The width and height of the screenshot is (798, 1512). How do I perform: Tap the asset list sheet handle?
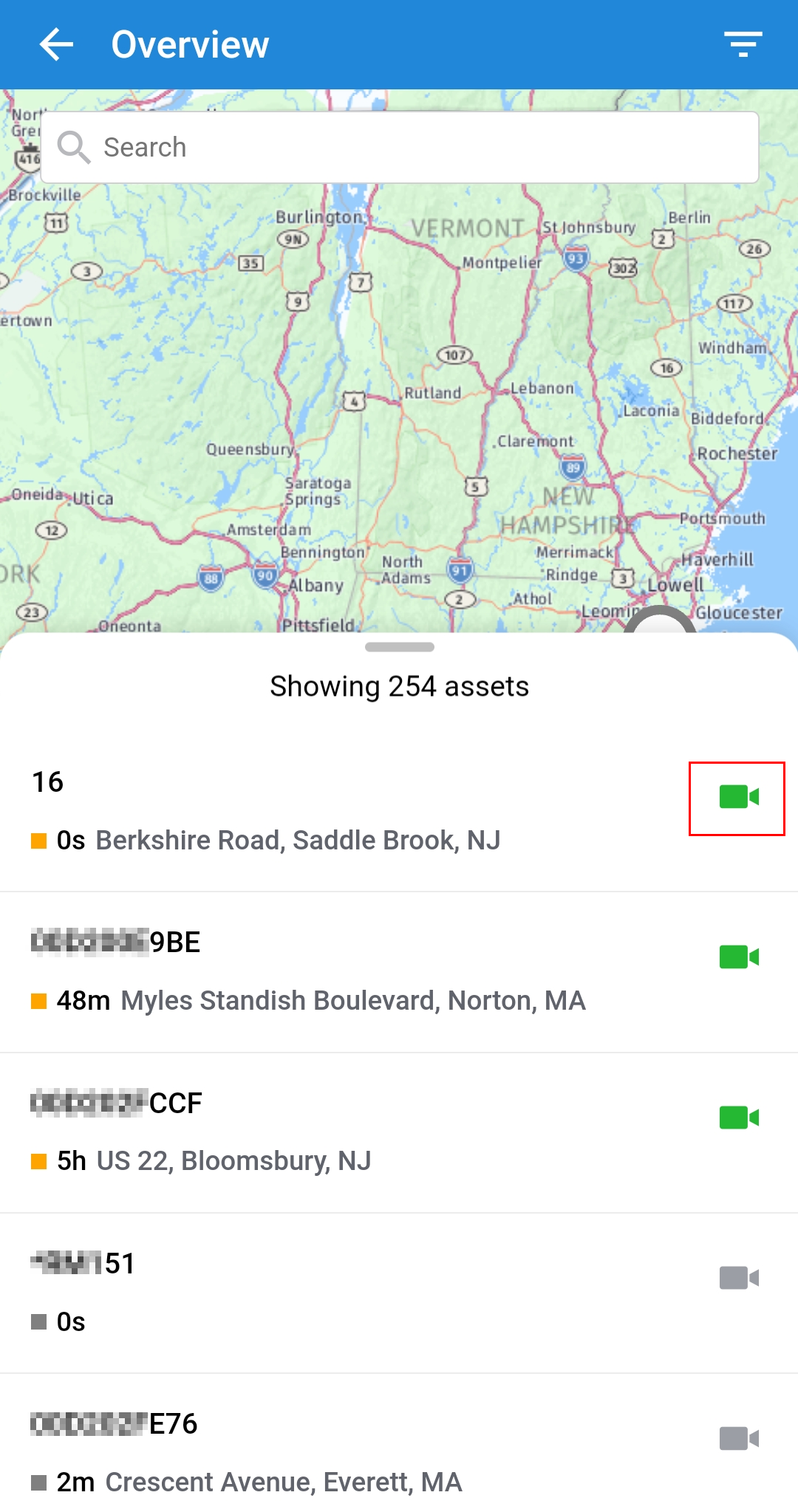399,648
